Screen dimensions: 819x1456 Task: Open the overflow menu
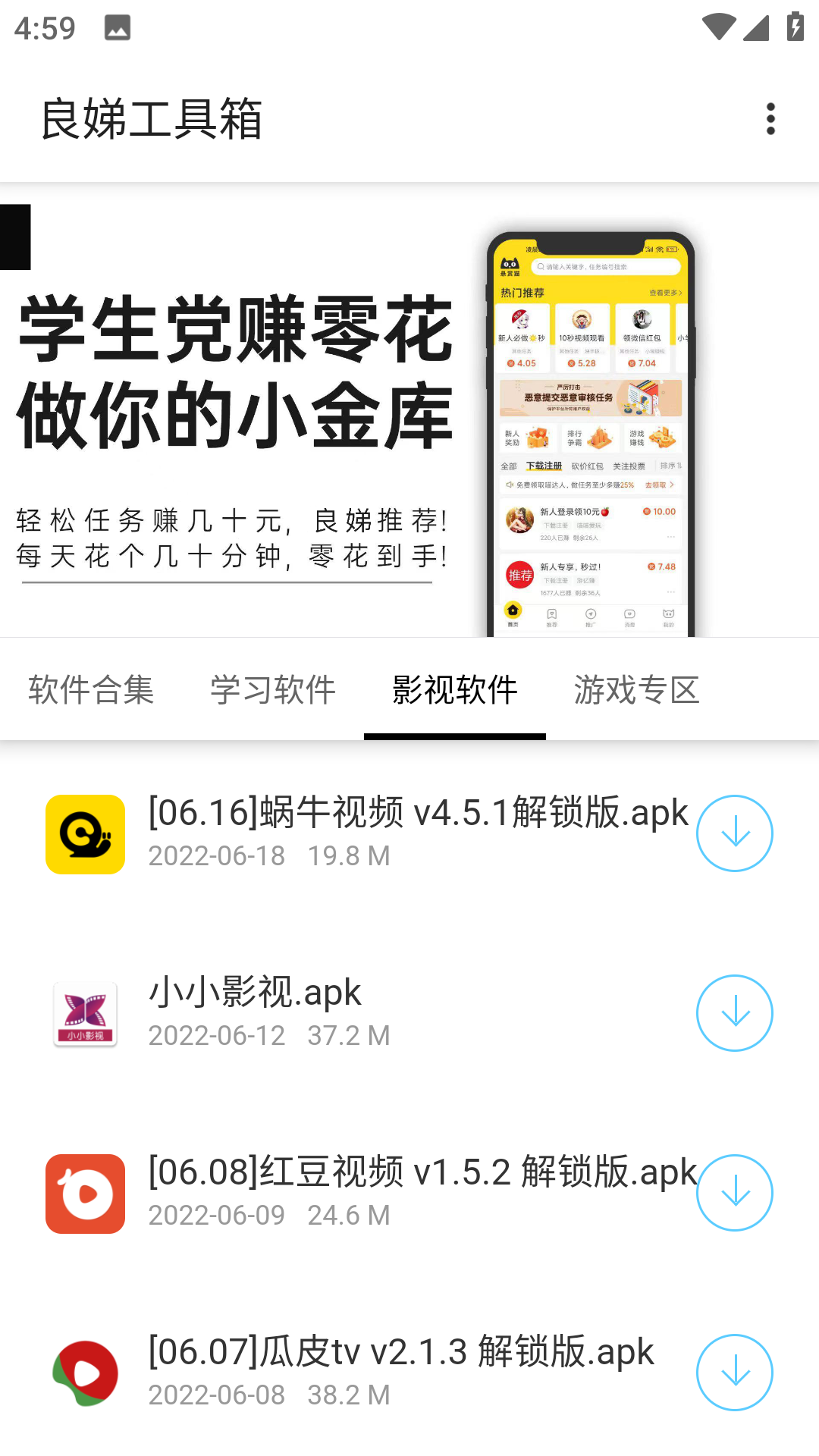[770, 119]
